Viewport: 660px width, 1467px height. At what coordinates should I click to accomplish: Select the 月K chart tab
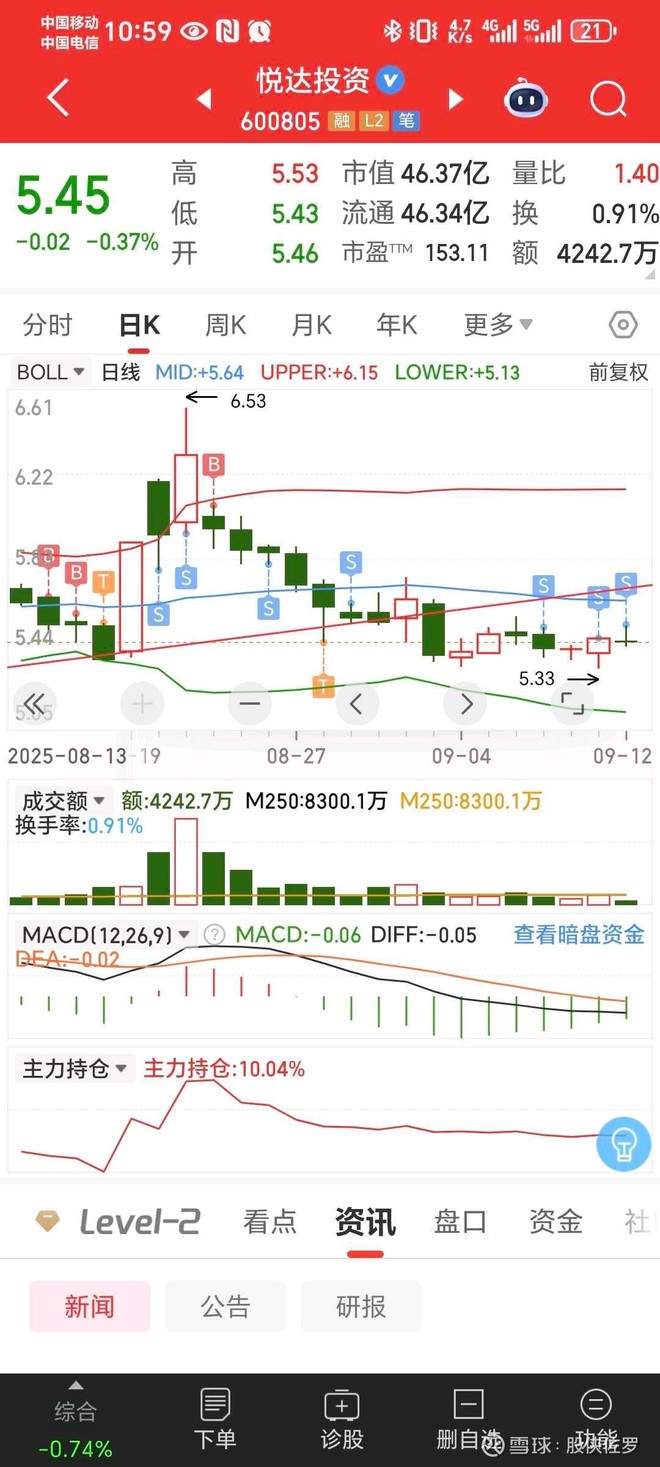tap(311, 325)
